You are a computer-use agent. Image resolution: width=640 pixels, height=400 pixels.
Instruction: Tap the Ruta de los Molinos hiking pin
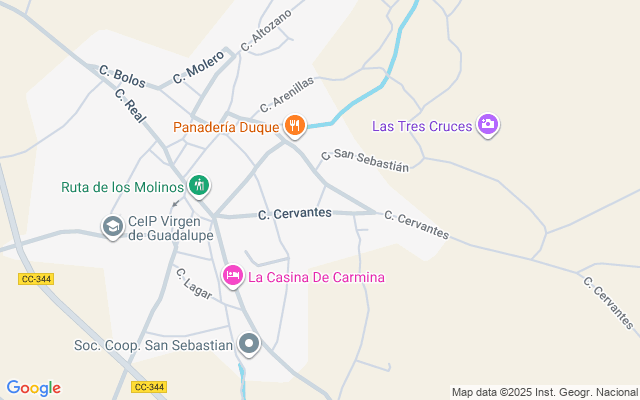[199, 186]
